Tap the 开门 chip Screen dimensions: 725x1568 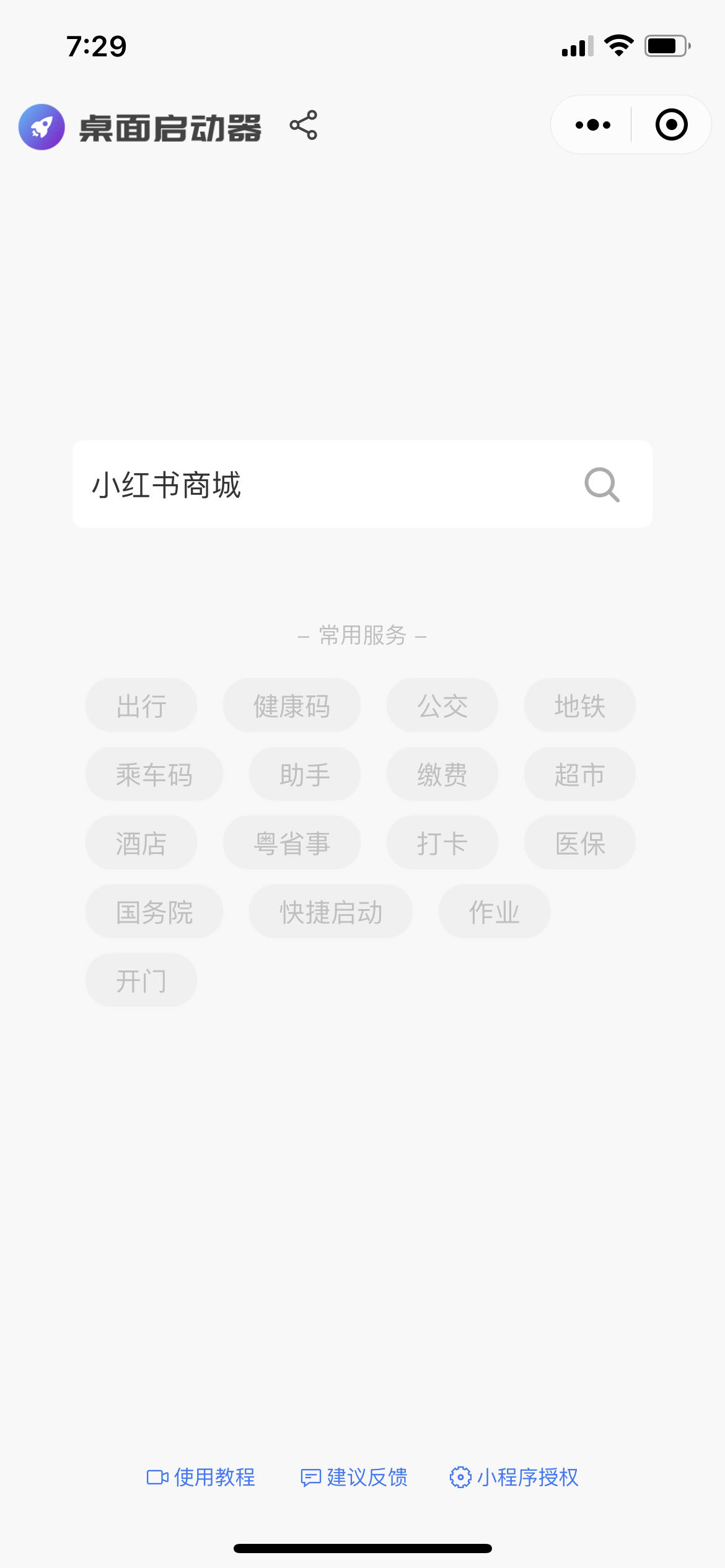pyautogui.click(x=141, y=980)
